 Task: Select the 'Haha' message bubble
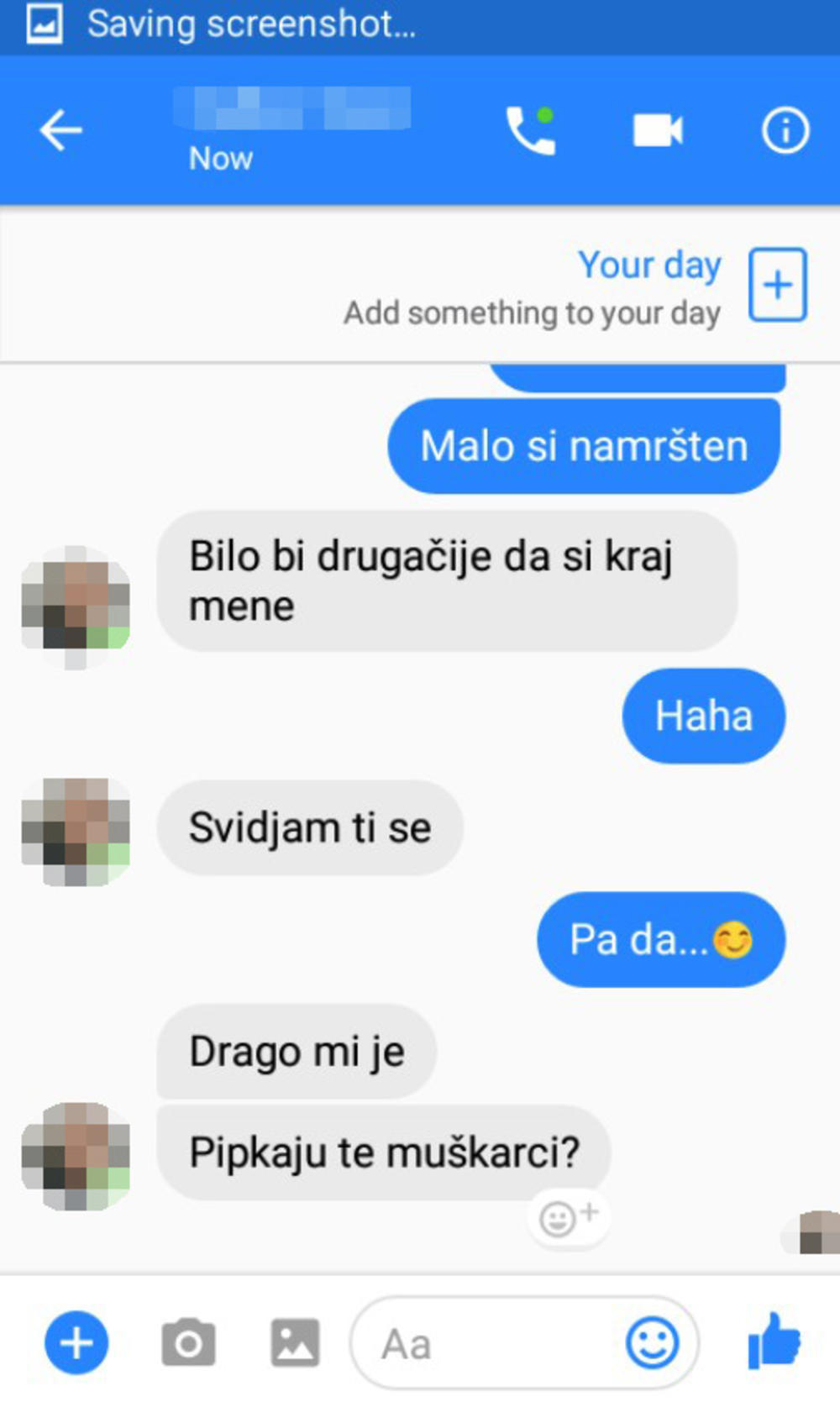704,715
